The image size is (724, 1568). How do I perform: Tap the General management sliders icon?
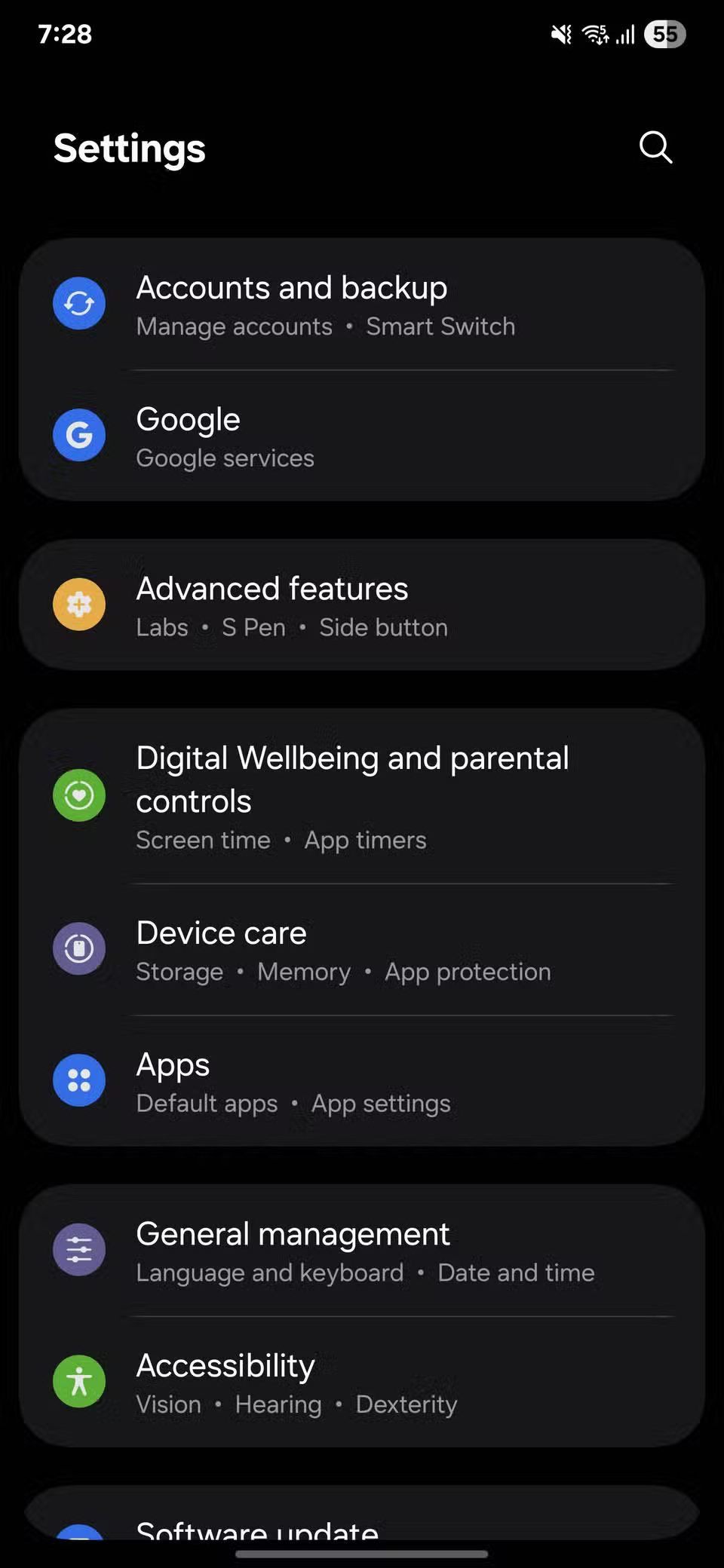78,1249
